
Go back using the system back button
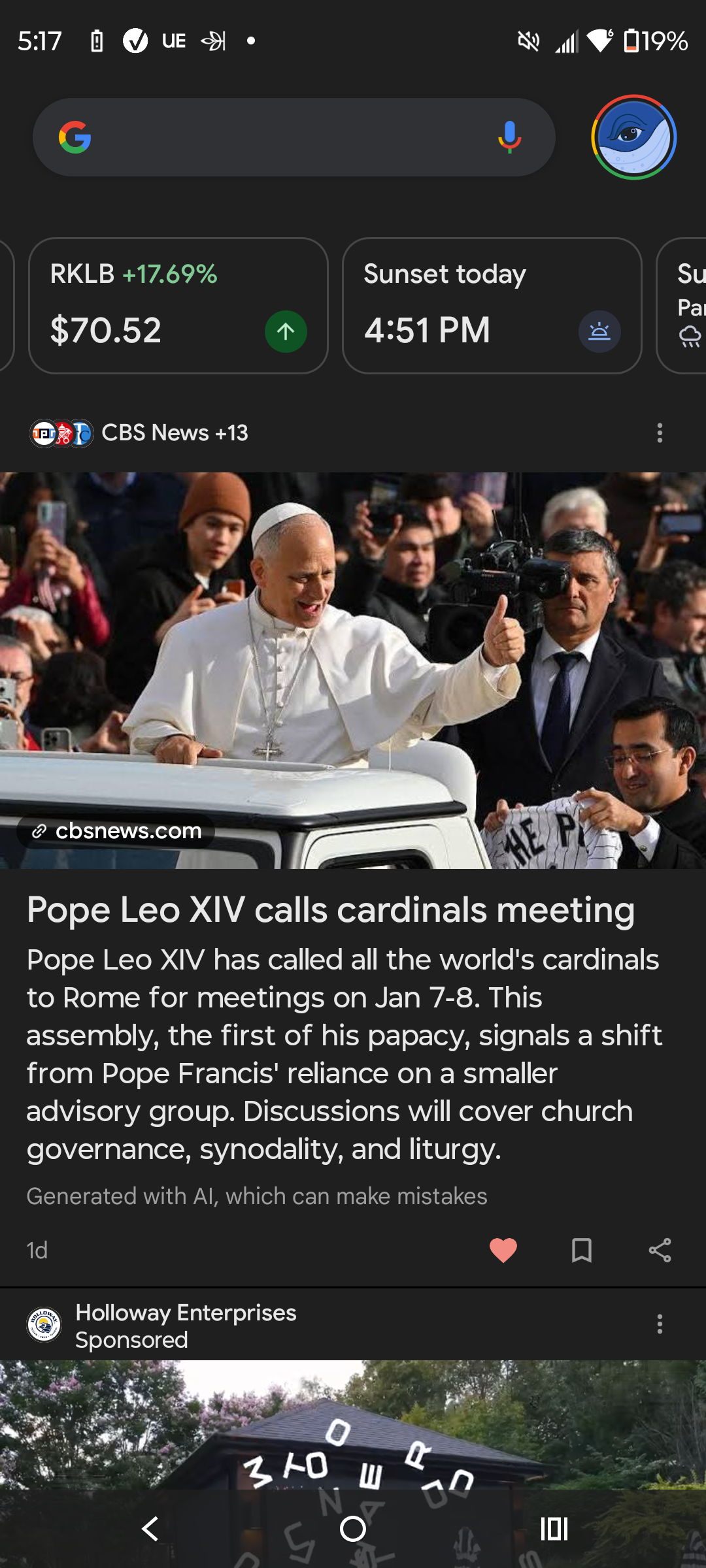point(150,1529)
